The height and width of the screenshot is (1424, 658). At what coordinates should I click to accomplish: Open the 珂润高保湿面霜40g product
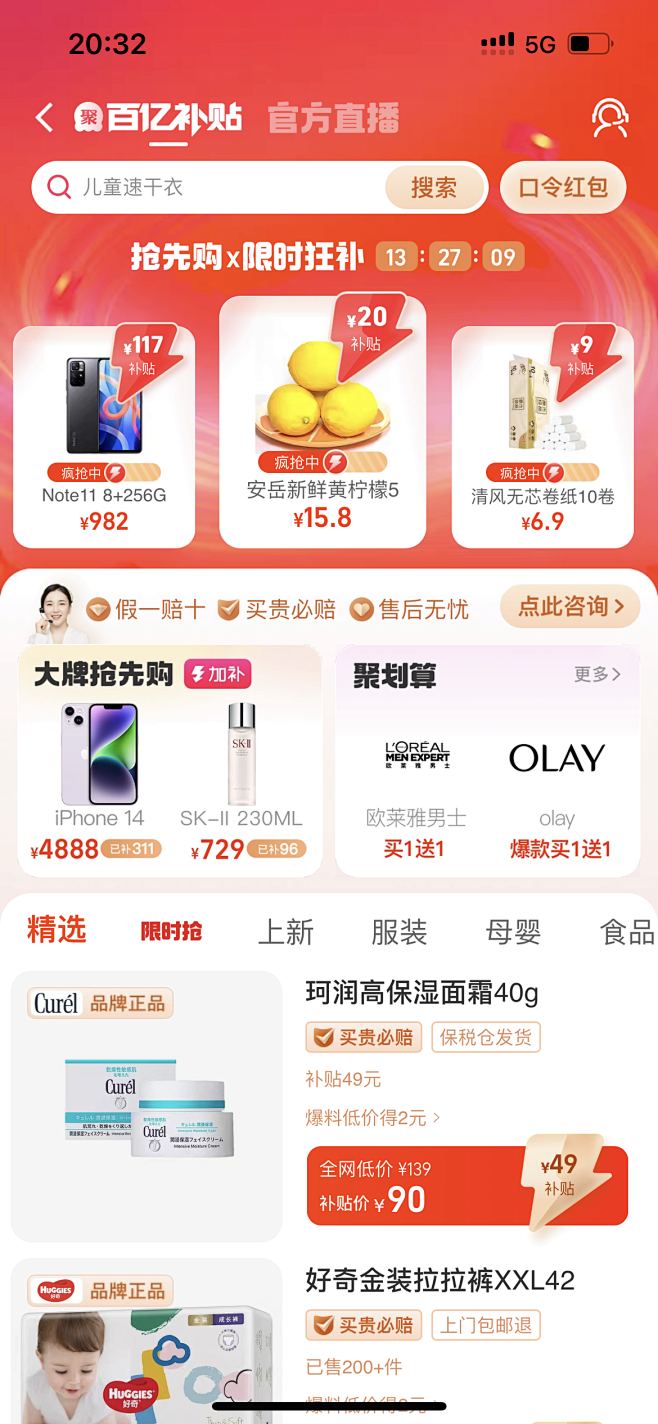click(x=421, y=993)
